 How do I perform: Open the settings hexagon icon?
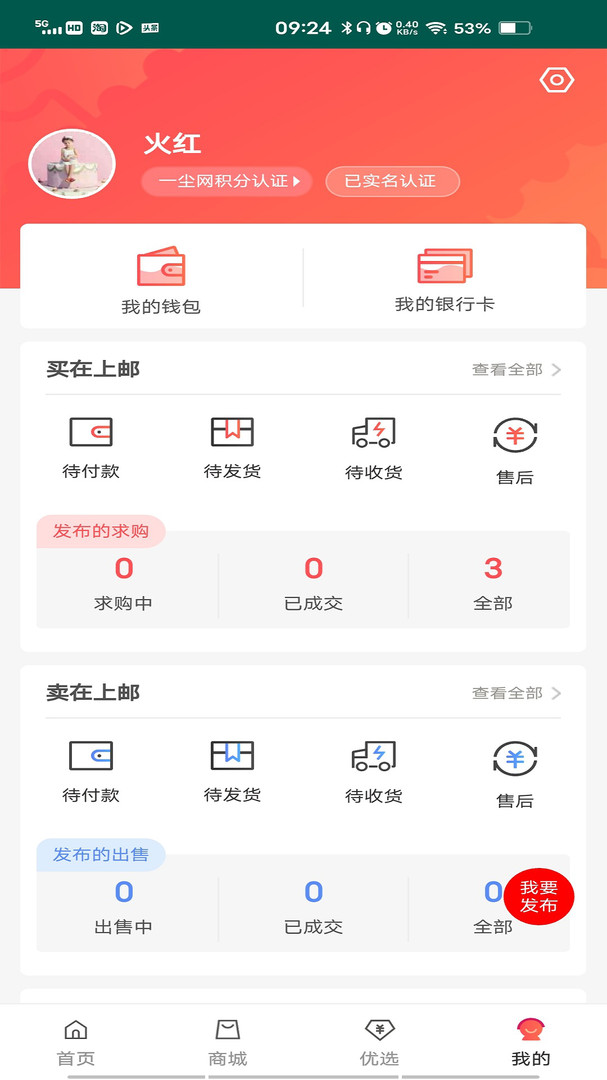pos(557,81)
